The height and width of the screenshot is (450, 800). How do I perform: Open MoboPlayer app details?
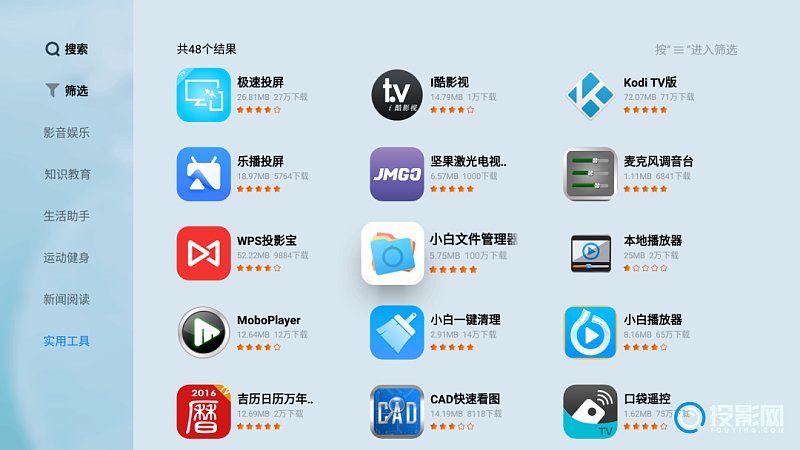coord(204,332)
